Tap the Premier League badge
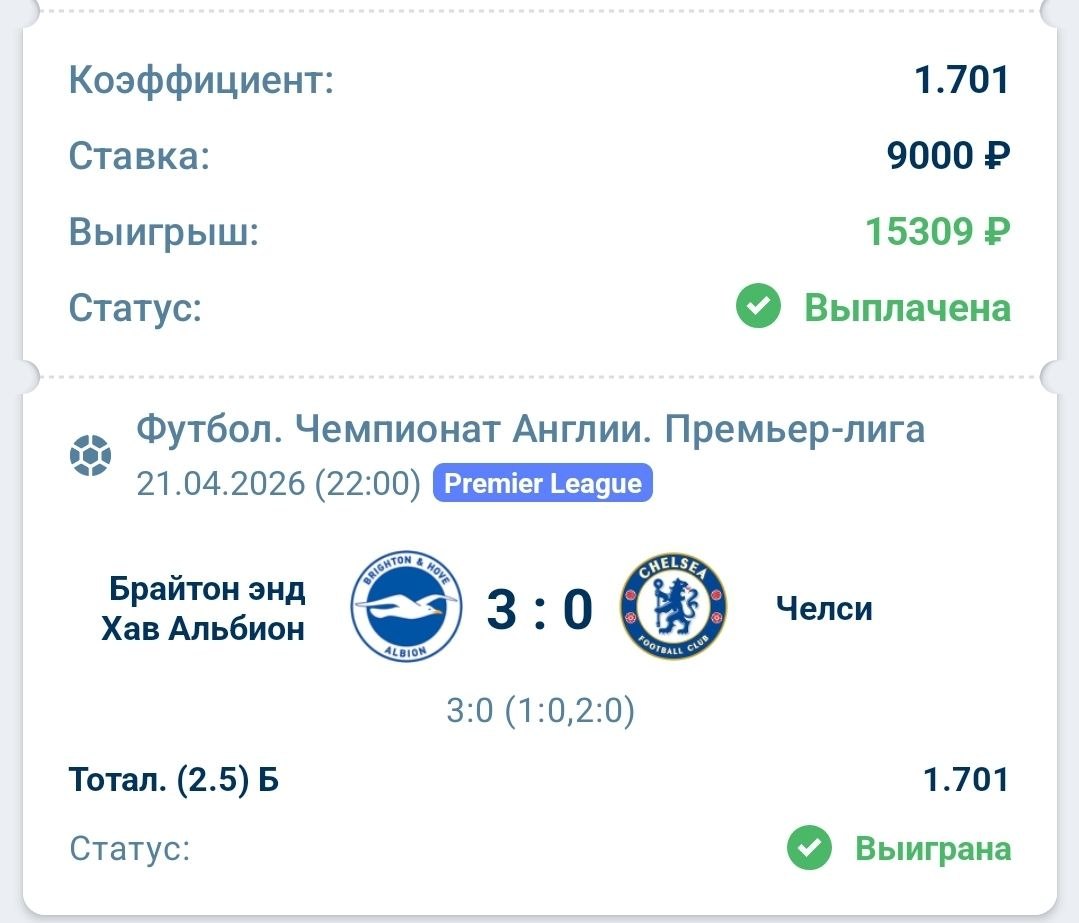 click(x=542, y=484)
